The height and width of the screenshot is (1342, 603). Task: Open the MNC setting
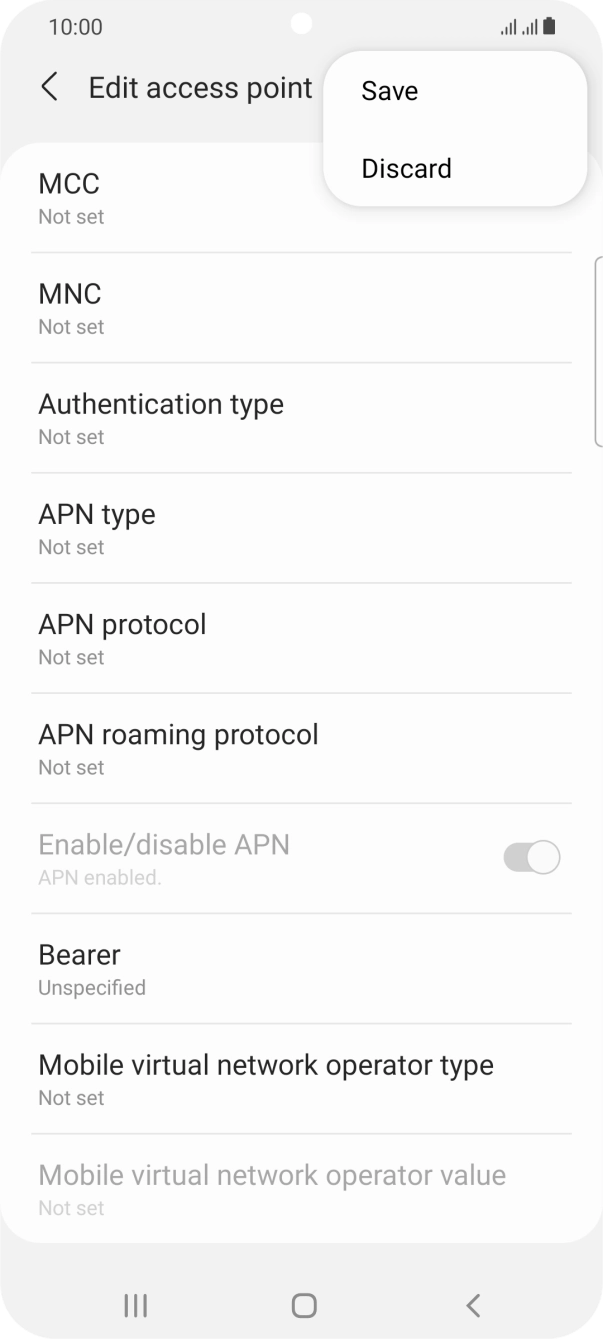pyautogui.click(x=301, y=308)
